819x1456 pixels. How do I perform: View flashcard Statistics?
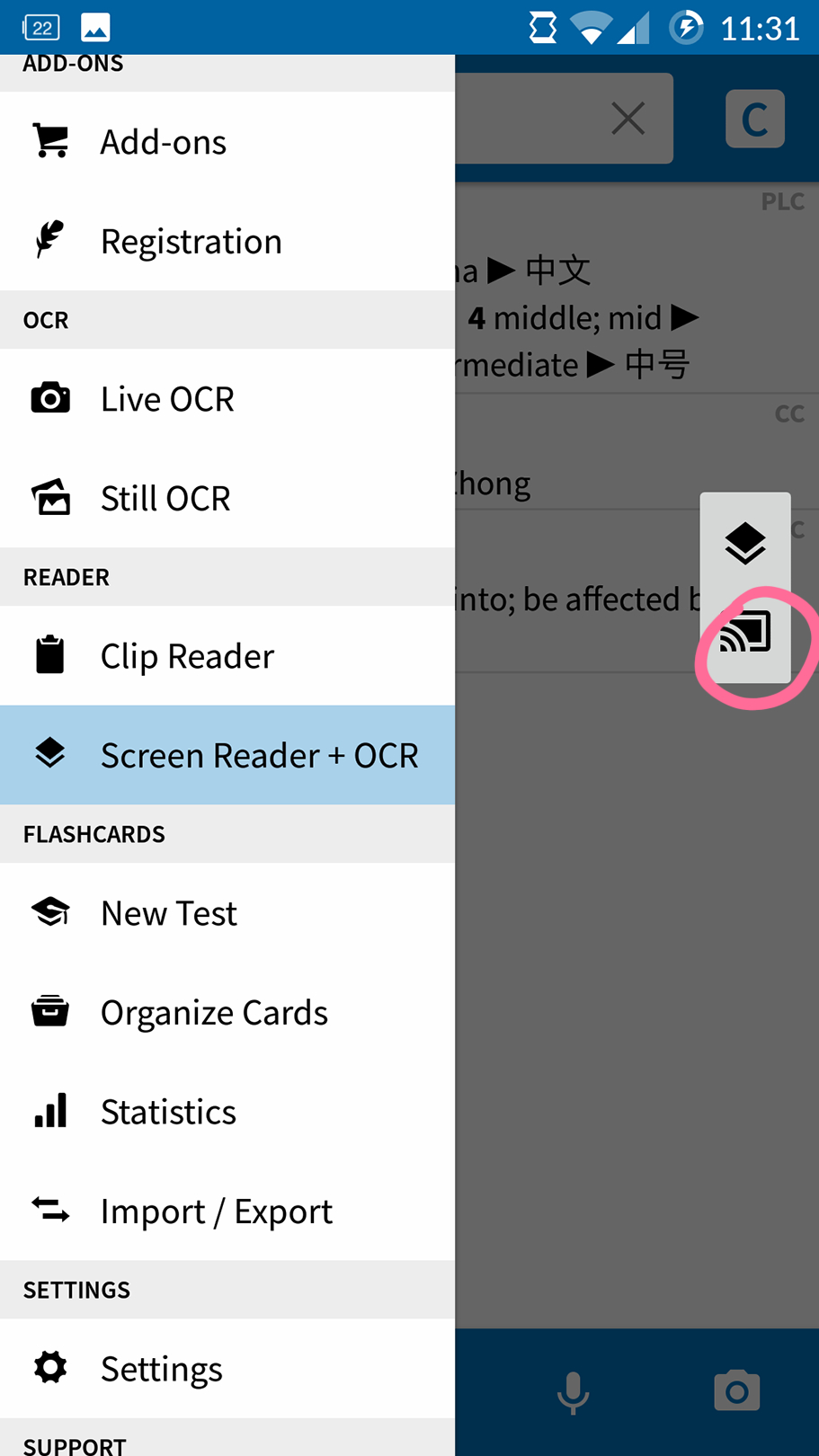[x=227, y=1112]
